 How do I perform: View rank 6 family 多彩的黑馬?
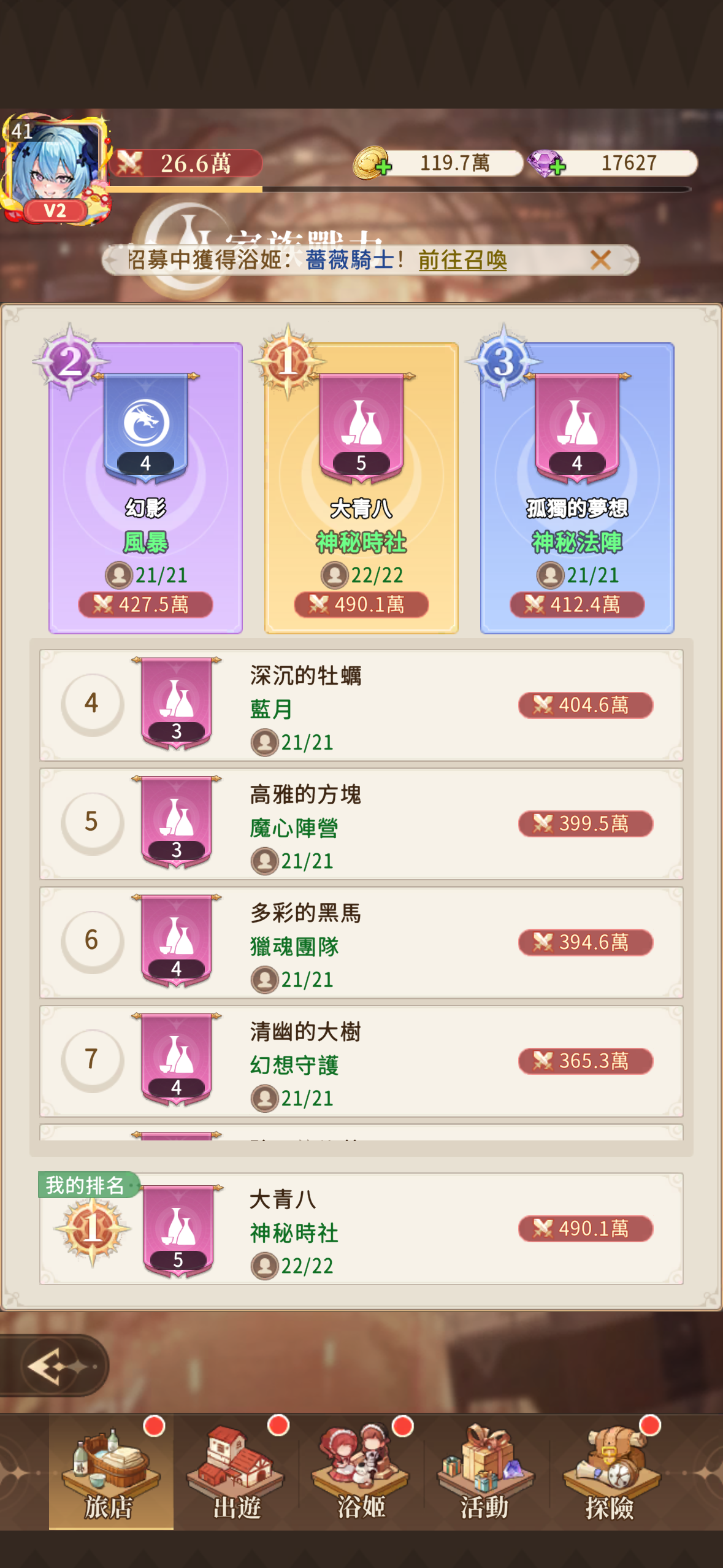[x=361, y=942]
